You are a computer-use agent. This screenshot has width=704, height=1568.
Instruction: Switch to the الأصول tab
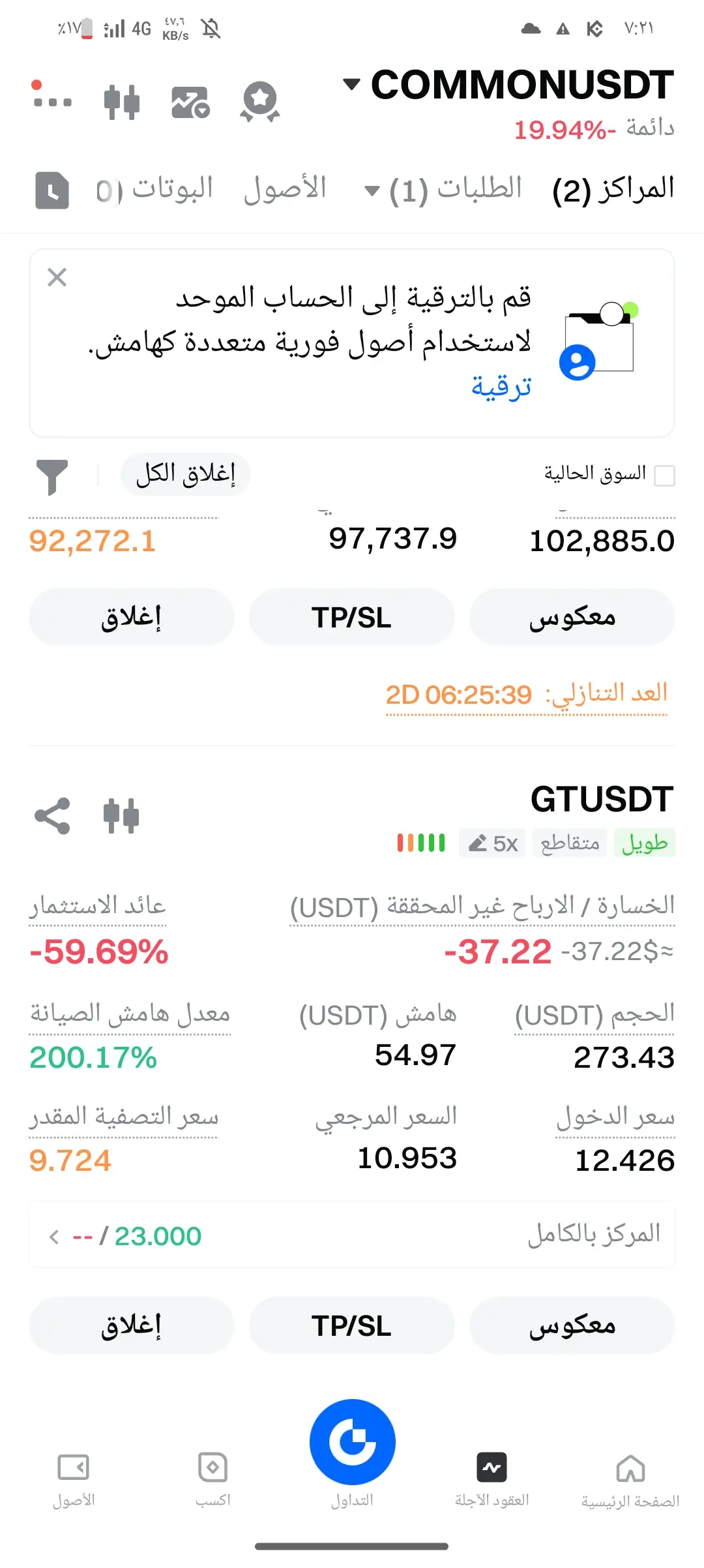click(x=285, y=189)
